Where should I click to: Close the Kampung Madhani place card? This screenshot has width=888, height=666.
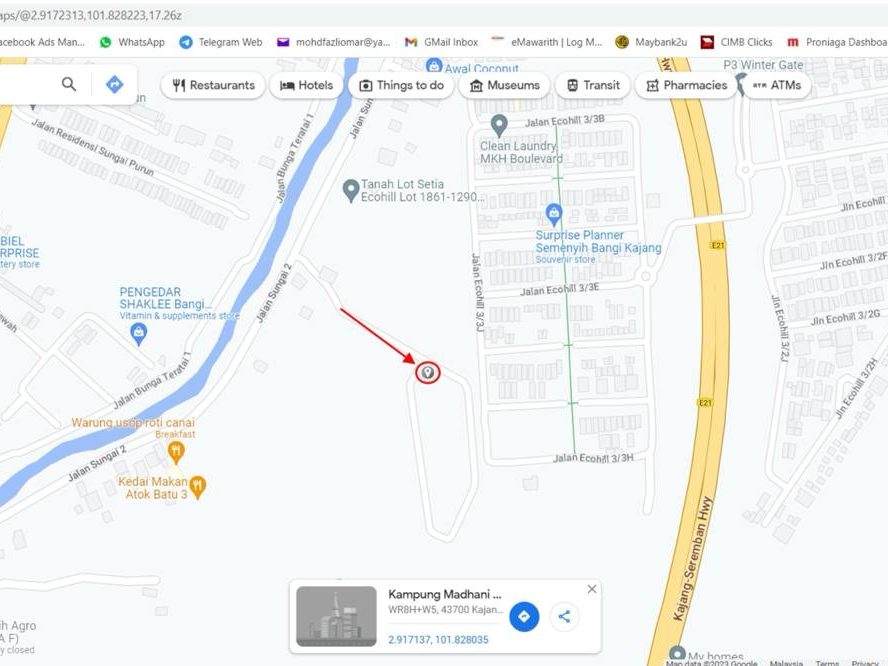click(592, 589)
